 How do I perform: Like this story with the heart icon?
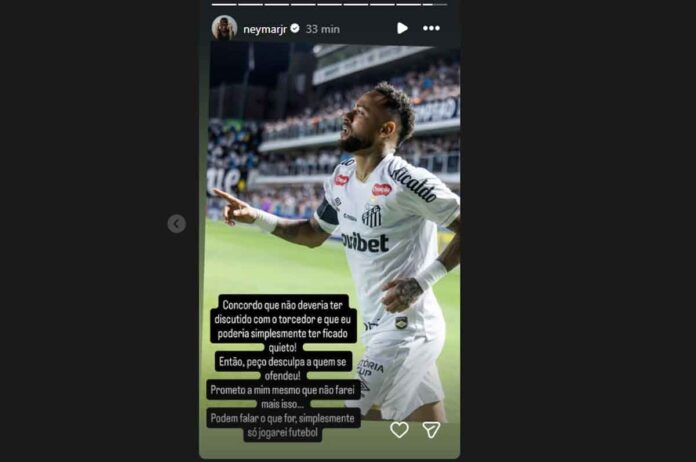point(399,429)
